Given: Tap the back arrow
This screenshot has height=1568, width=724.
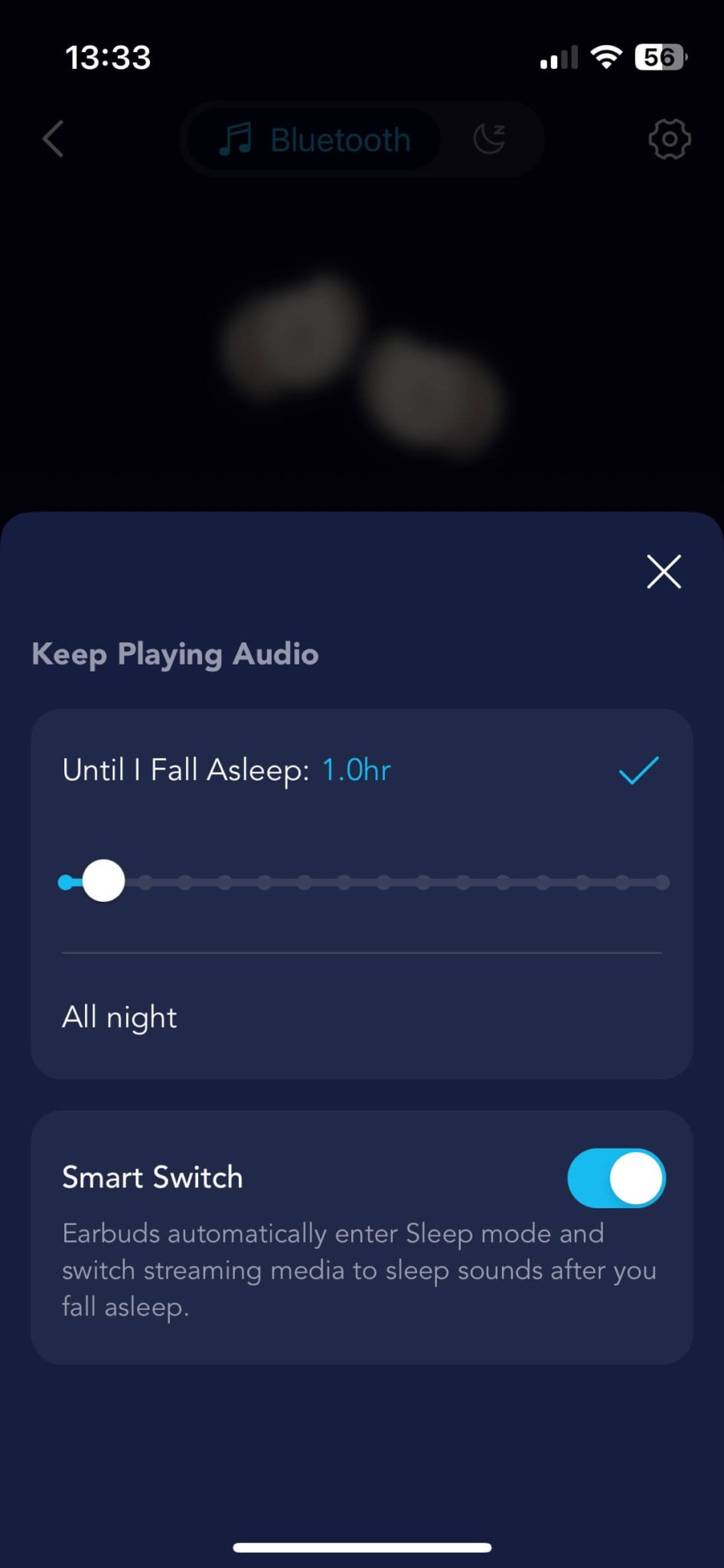Looking at the screenshot, I should [52, 139].
